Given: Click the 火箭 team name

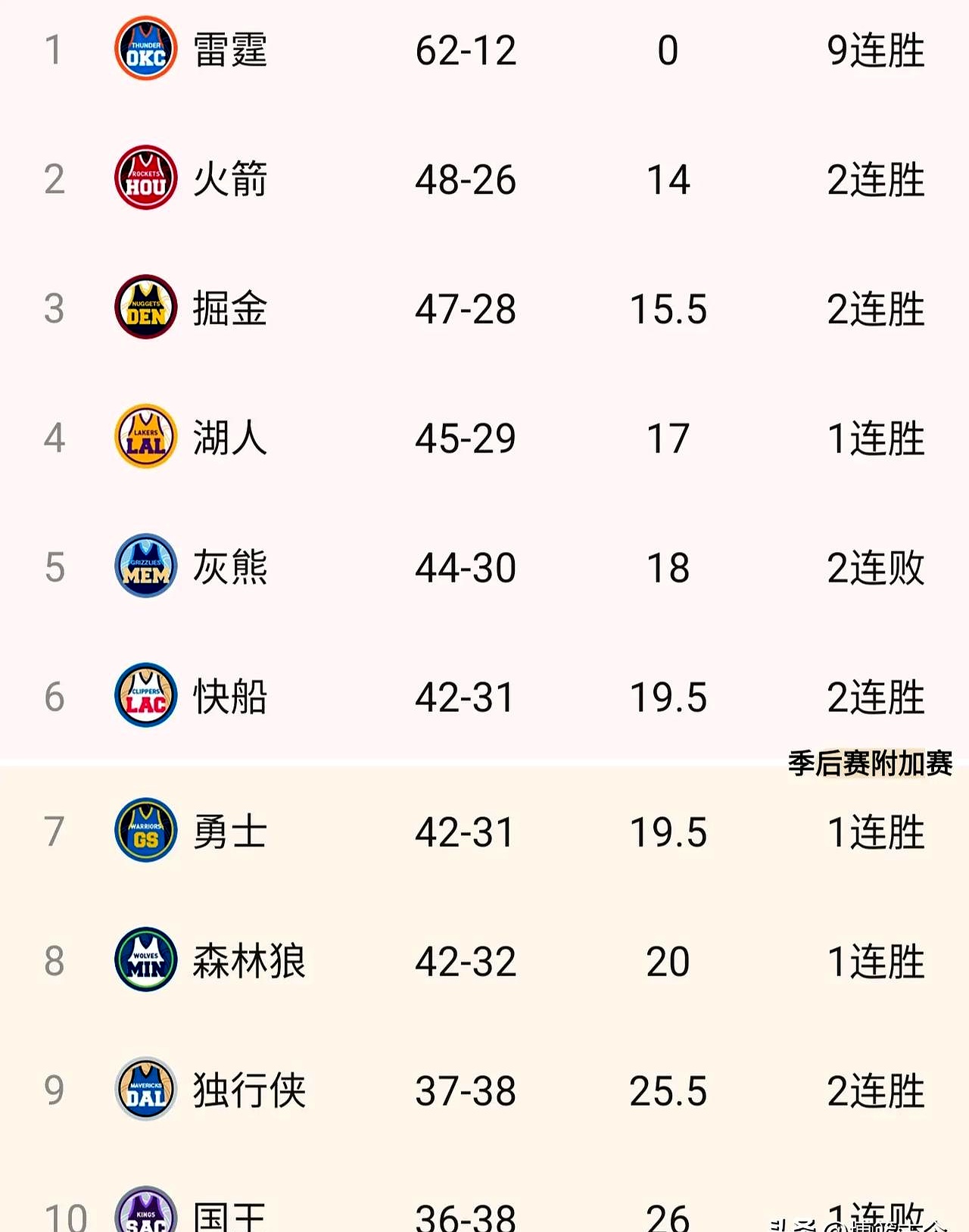Looking at the screenshot, I should pyautogui.click(x=231, y=179).
